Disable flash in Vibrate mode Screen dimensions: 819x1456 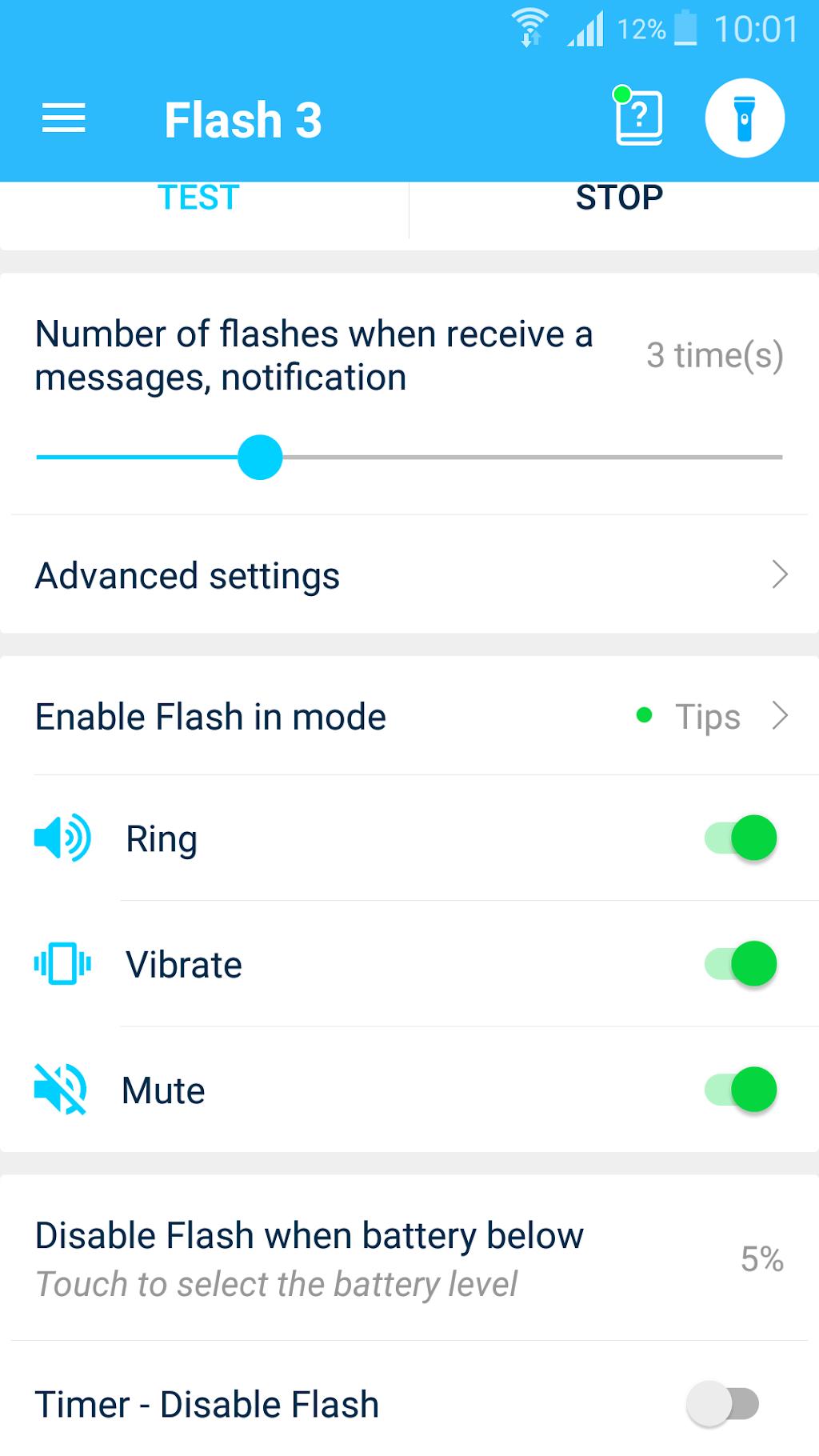pos(738,964)
